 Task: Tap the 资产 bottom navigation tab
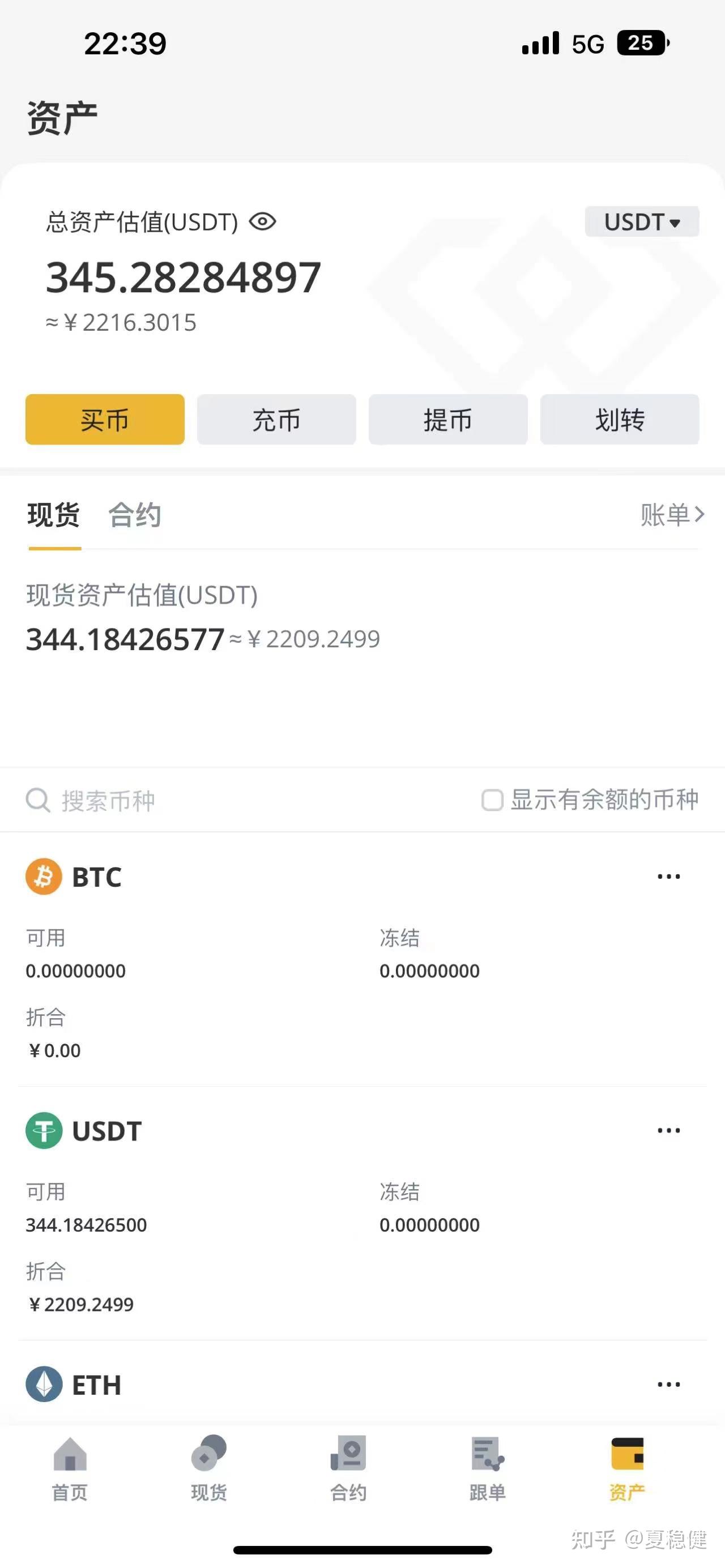pyautogui.click(x=627, y=1467)
